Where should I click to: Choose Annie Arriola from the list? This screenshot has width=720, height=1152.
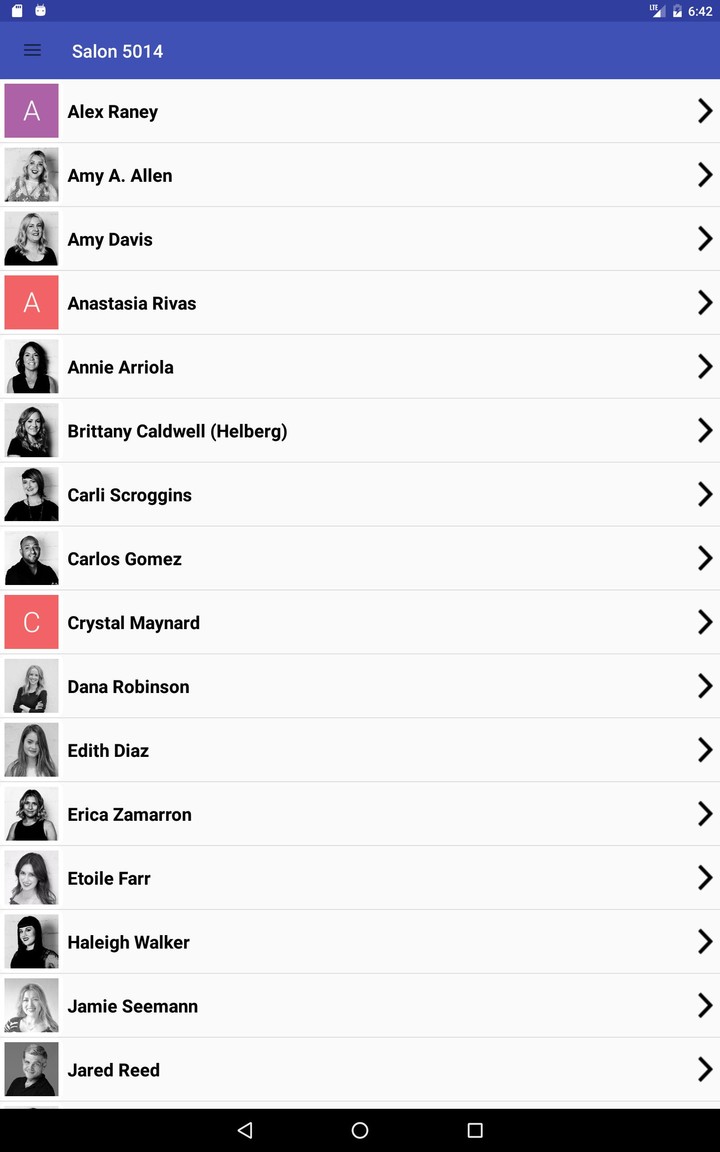click(x=360, y=367)
